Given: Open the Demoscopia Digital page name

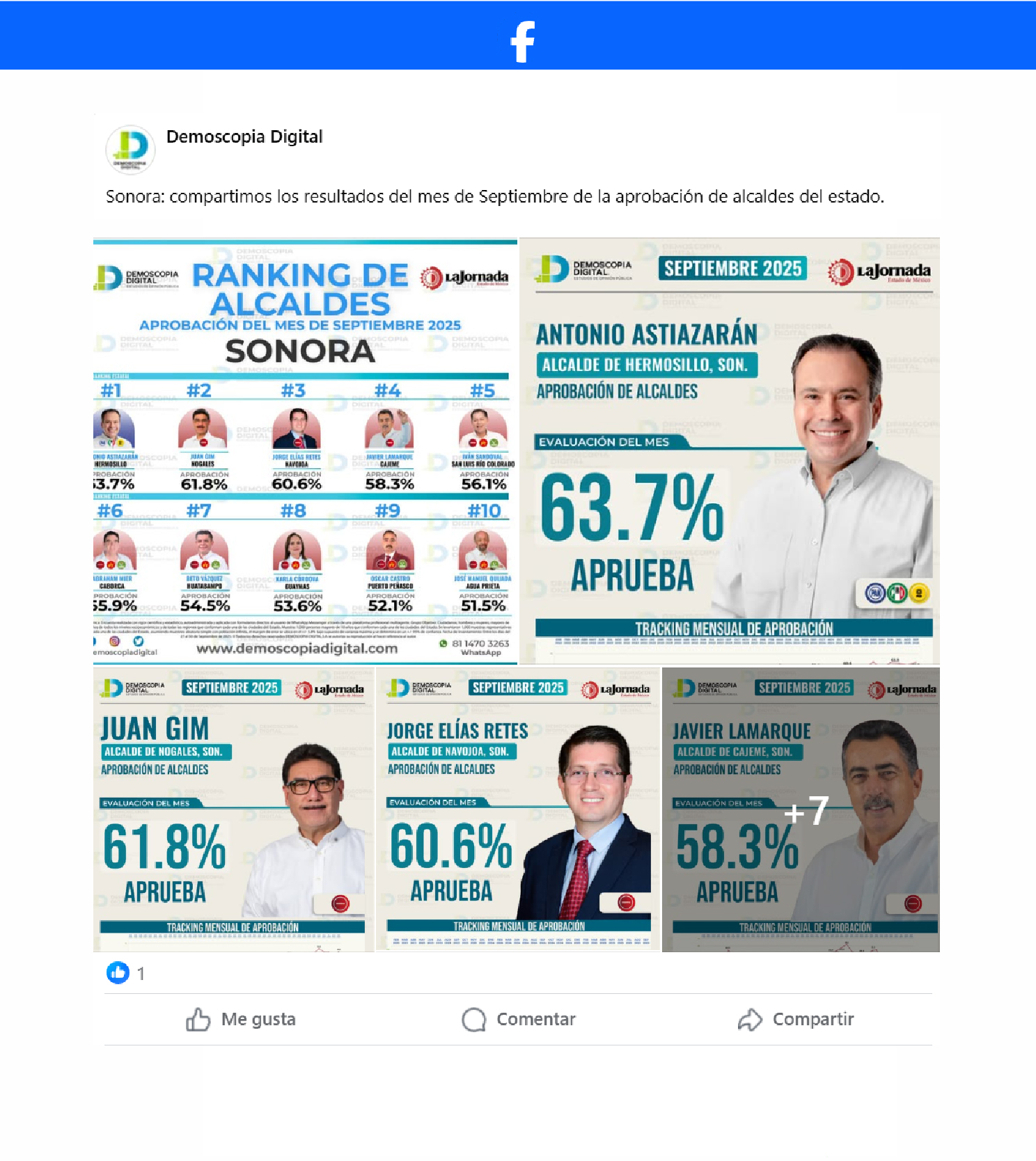Looking at the screenshot, I should 244,136.
